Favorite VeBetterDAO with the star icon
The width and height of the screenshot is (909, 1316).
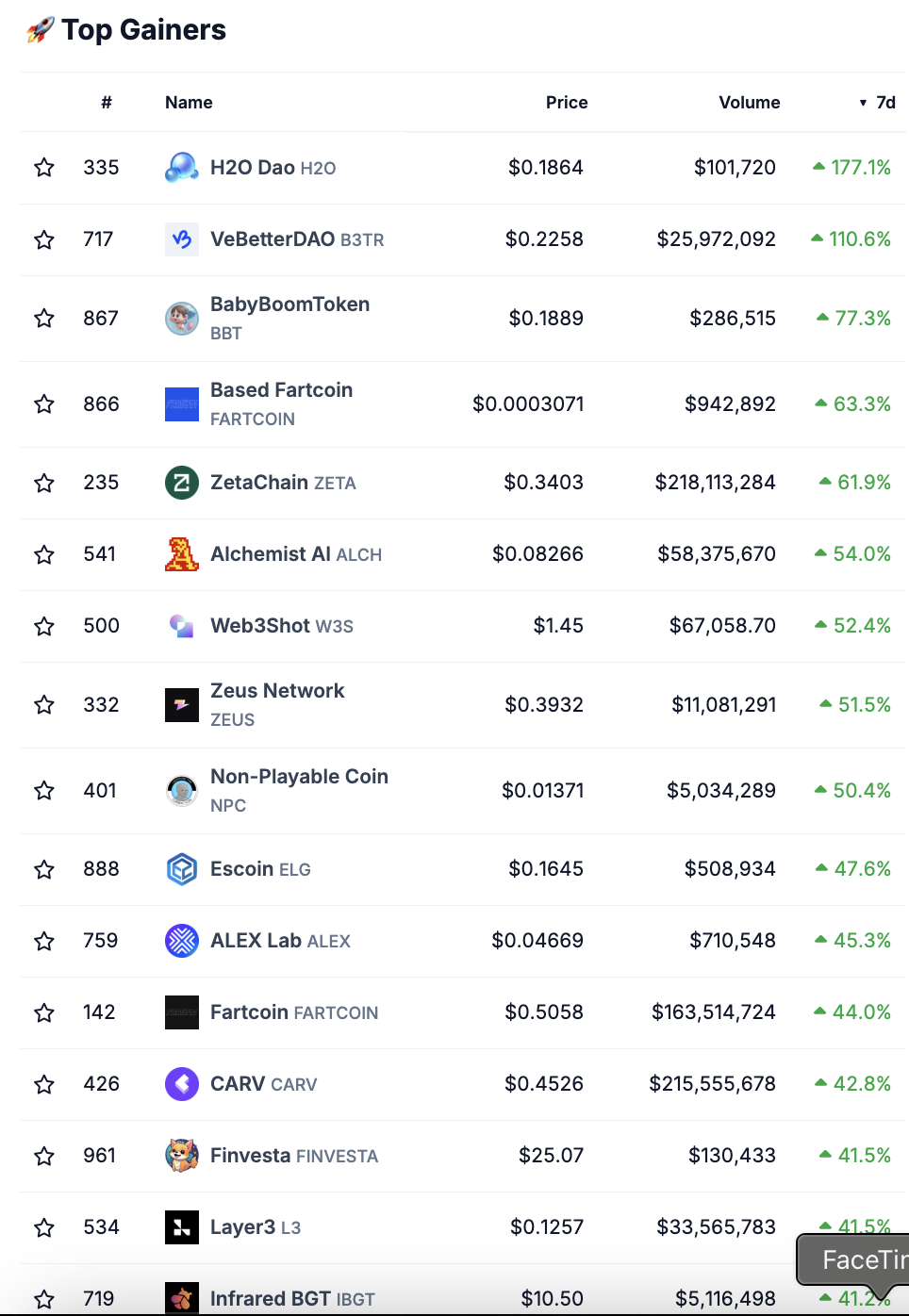[44, 239]
